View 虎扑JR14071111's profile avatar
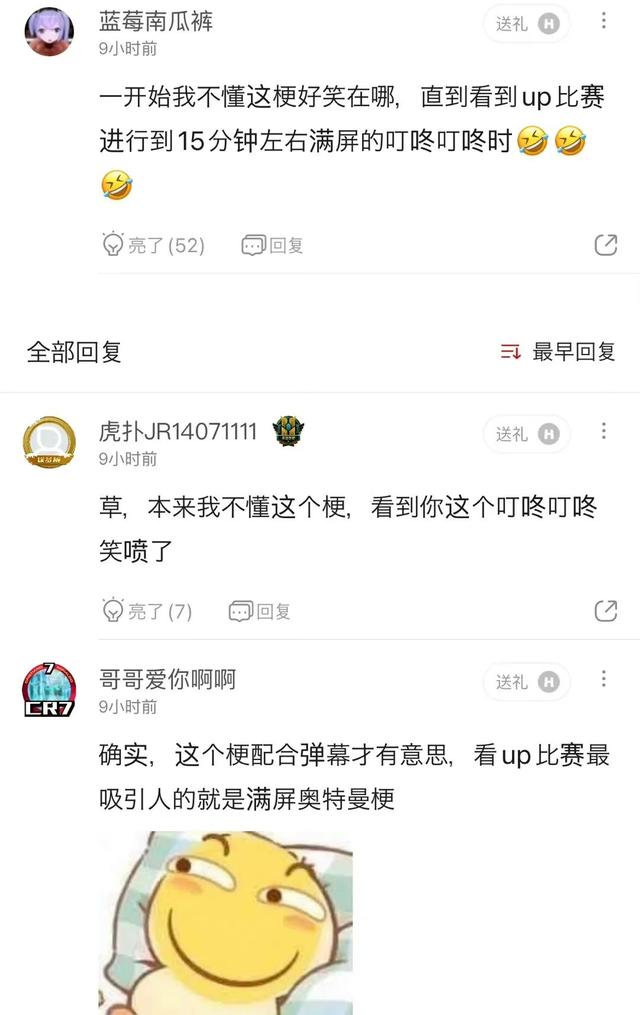The image size is (640, 1015). pyautogui.click(x=48, y=442)
